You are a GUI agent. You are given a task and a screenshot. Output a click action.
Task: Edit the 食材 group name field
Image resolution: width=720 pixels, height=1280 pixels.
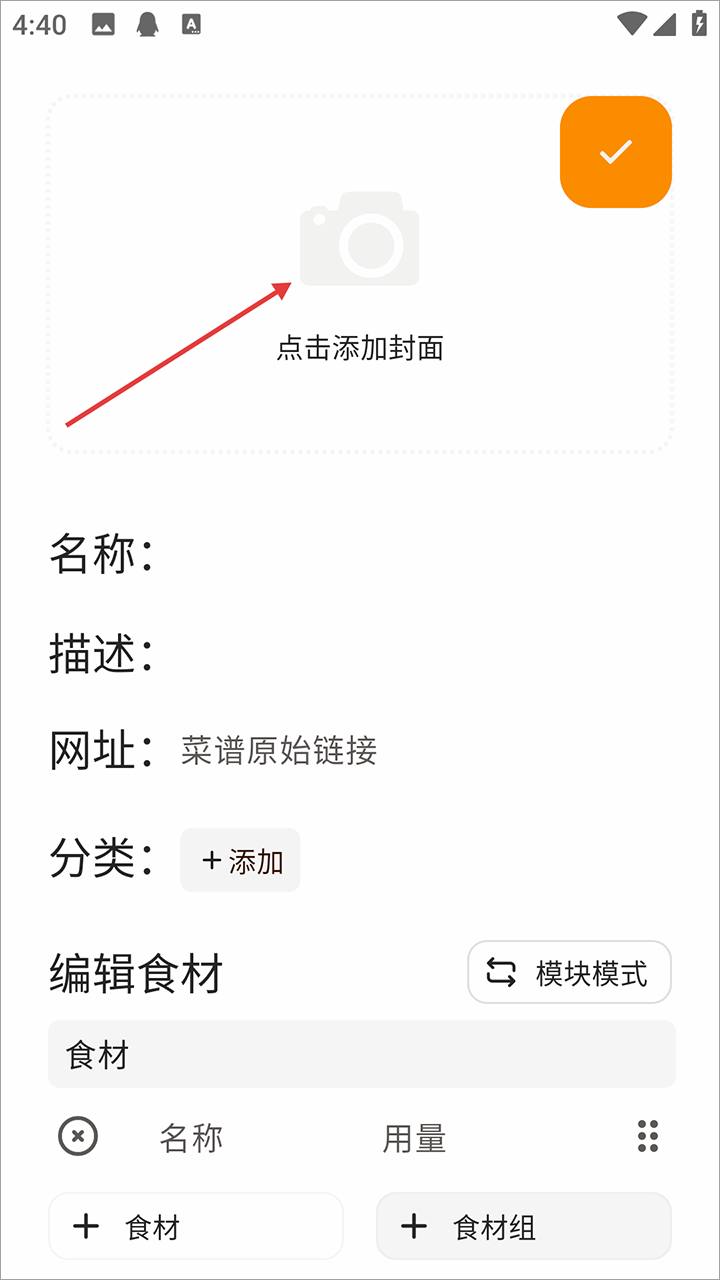360,1054
